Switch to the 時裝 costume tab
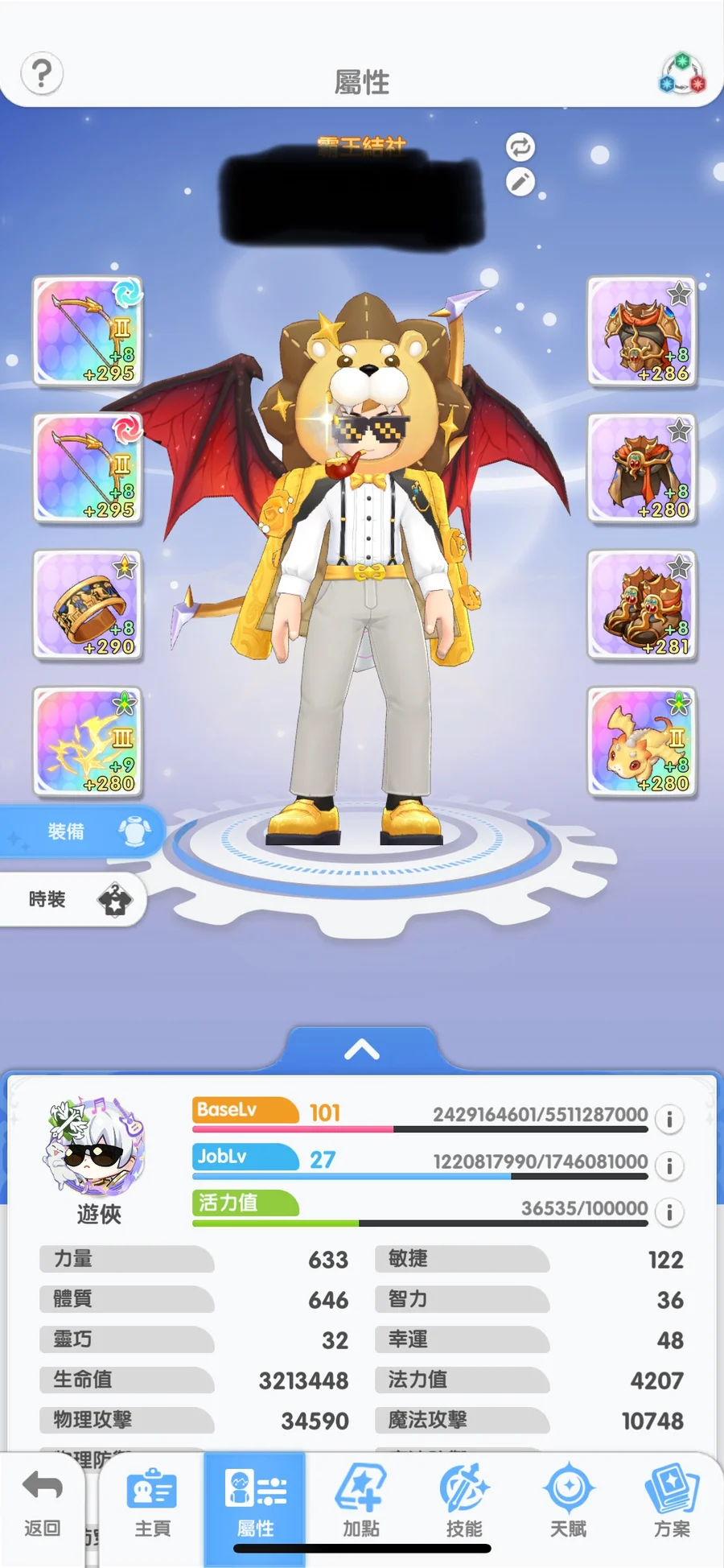The width and height of the screenshot is (724, 1568). (72, 899)
